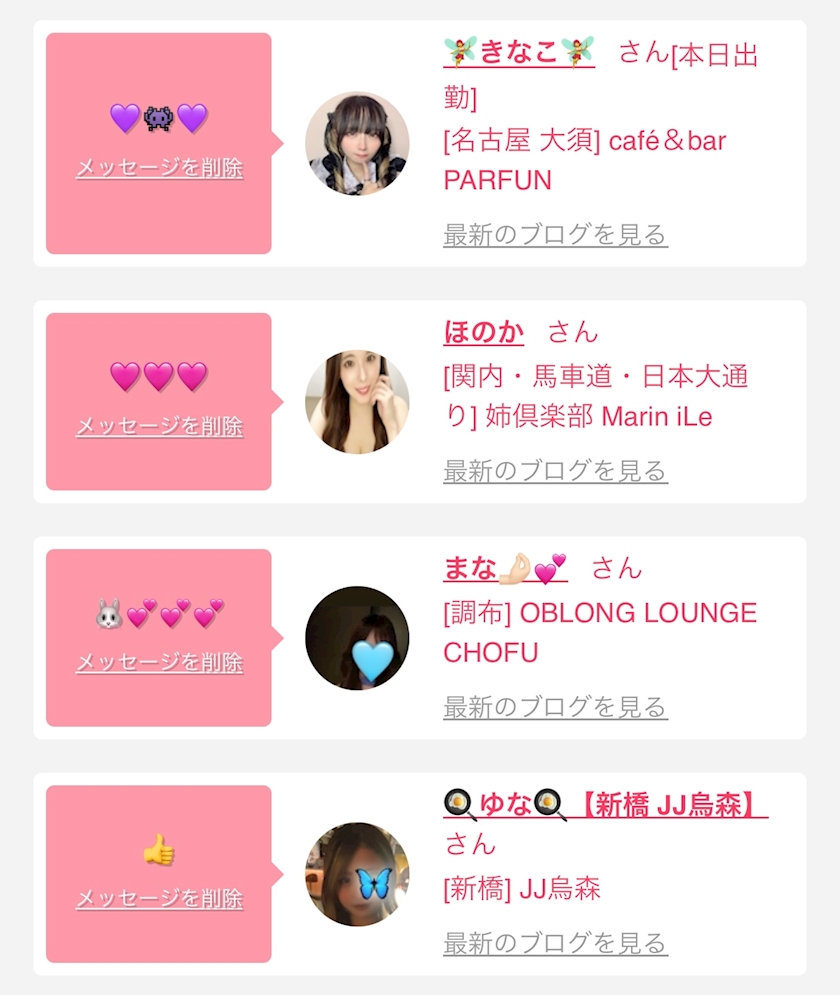View まな's latest blog
Viewport: 840px width, 995px height.
pyautogui.click(x=555, y=707)
